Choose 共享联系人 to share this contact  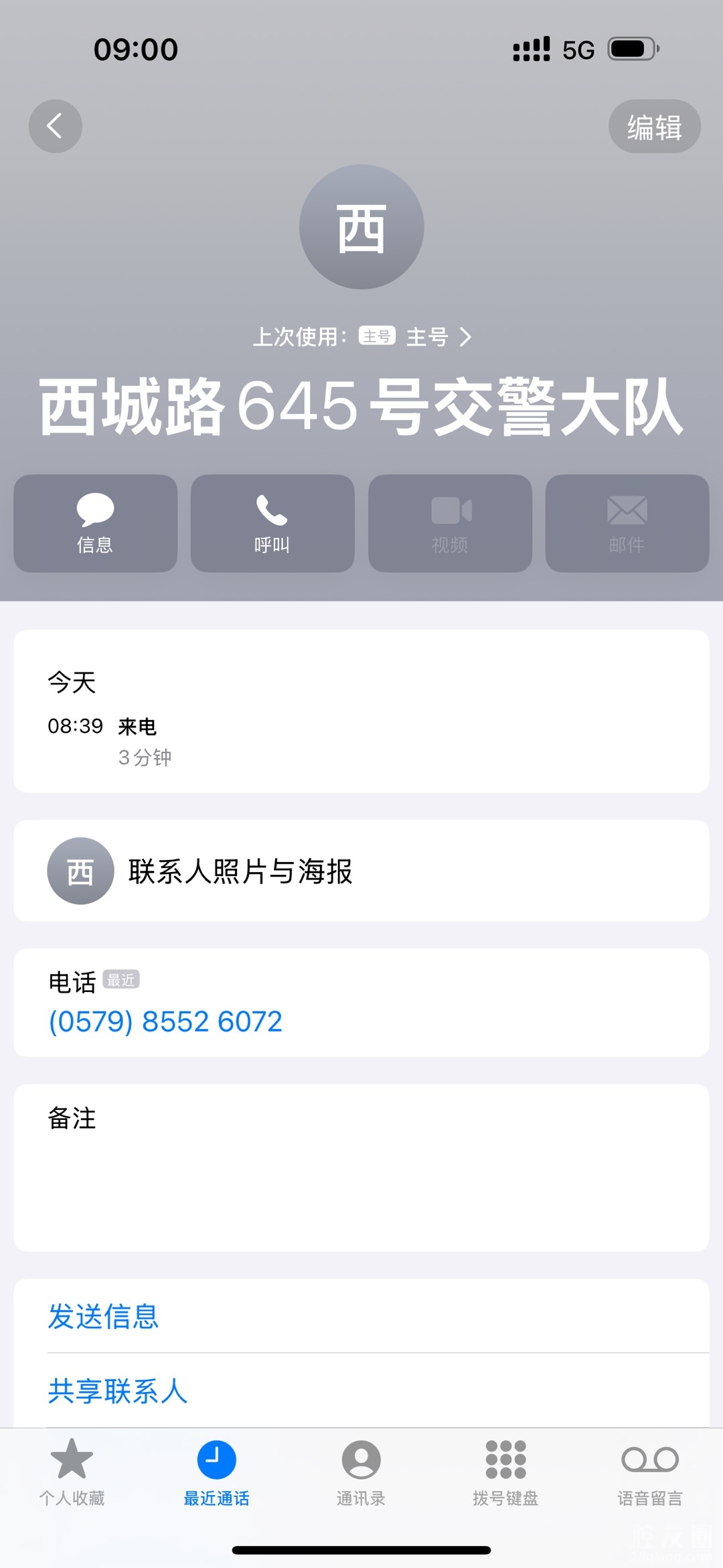[x=118, y=1391]
